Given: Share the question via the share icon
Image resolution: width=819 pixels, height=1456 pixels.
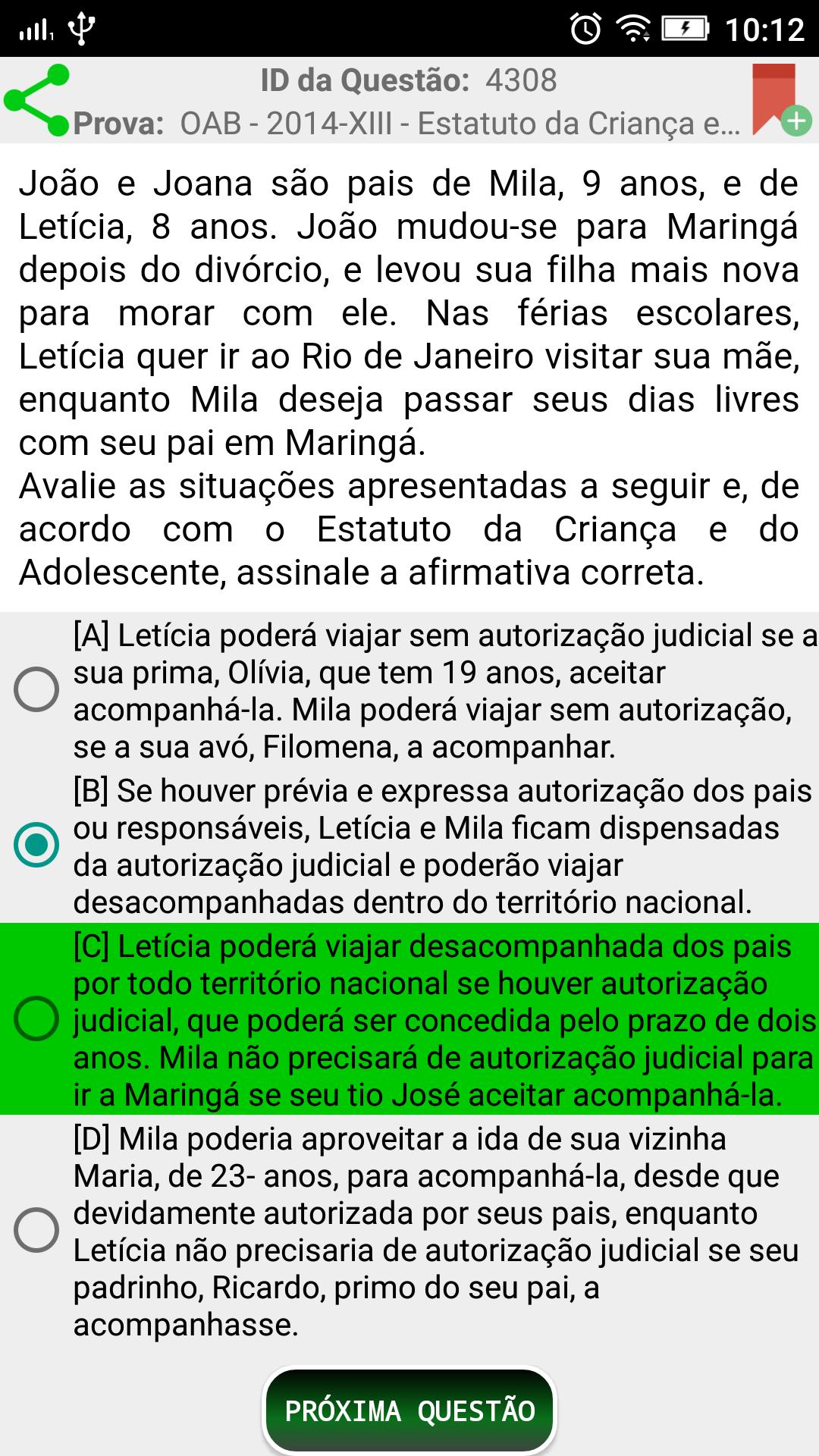Looking at the screenshot, I should 36,99.
